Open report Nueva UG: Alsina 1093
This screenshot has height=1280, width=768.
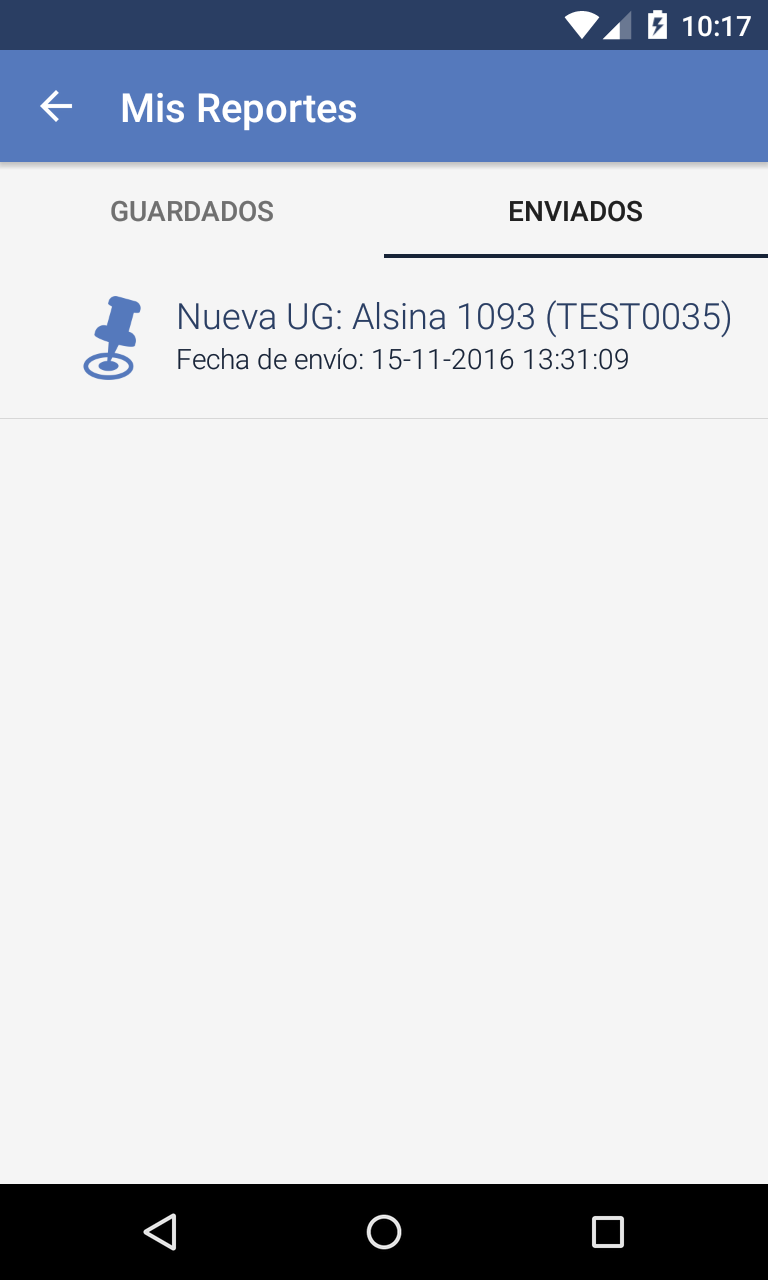click(384, 338)
